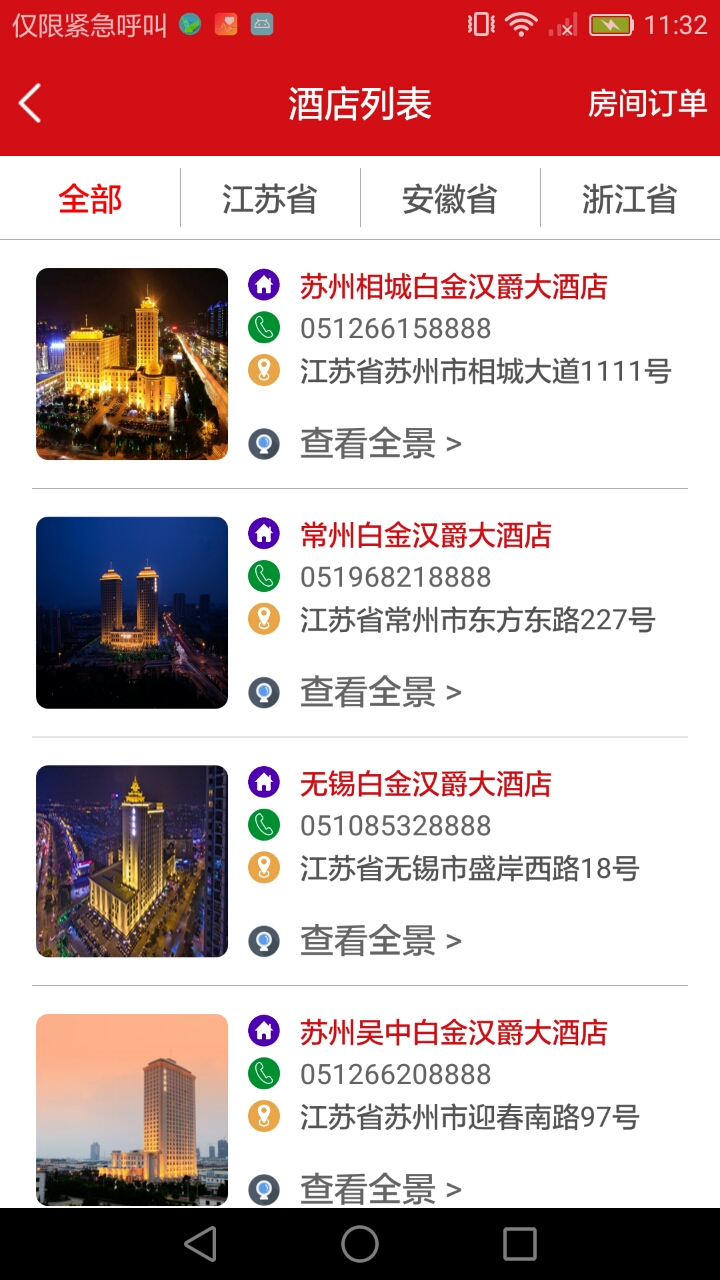Switch to the 江苏省 tab
720x1280 pixels.
[270, 199]
